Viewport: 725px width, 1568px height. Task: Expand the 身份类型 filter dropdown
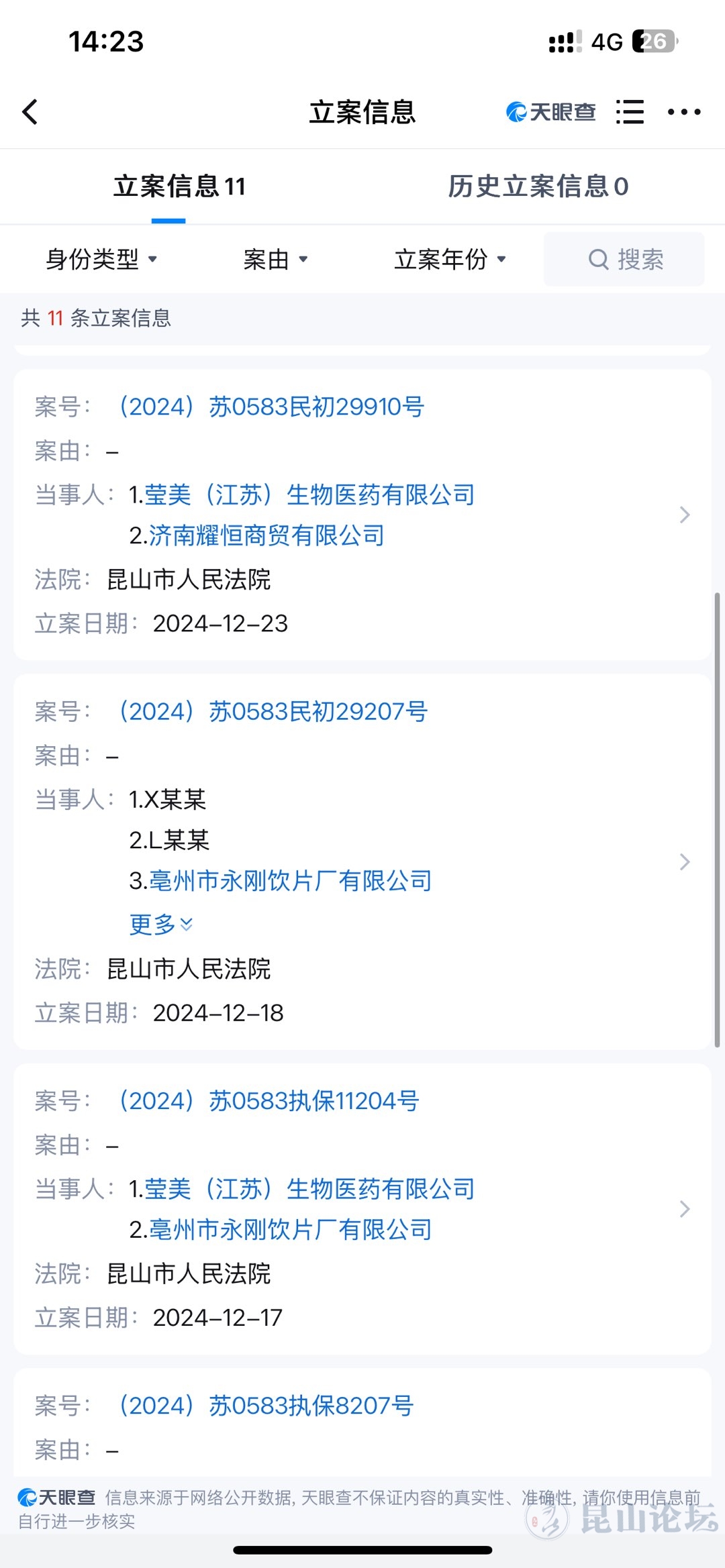pos(101,259)
